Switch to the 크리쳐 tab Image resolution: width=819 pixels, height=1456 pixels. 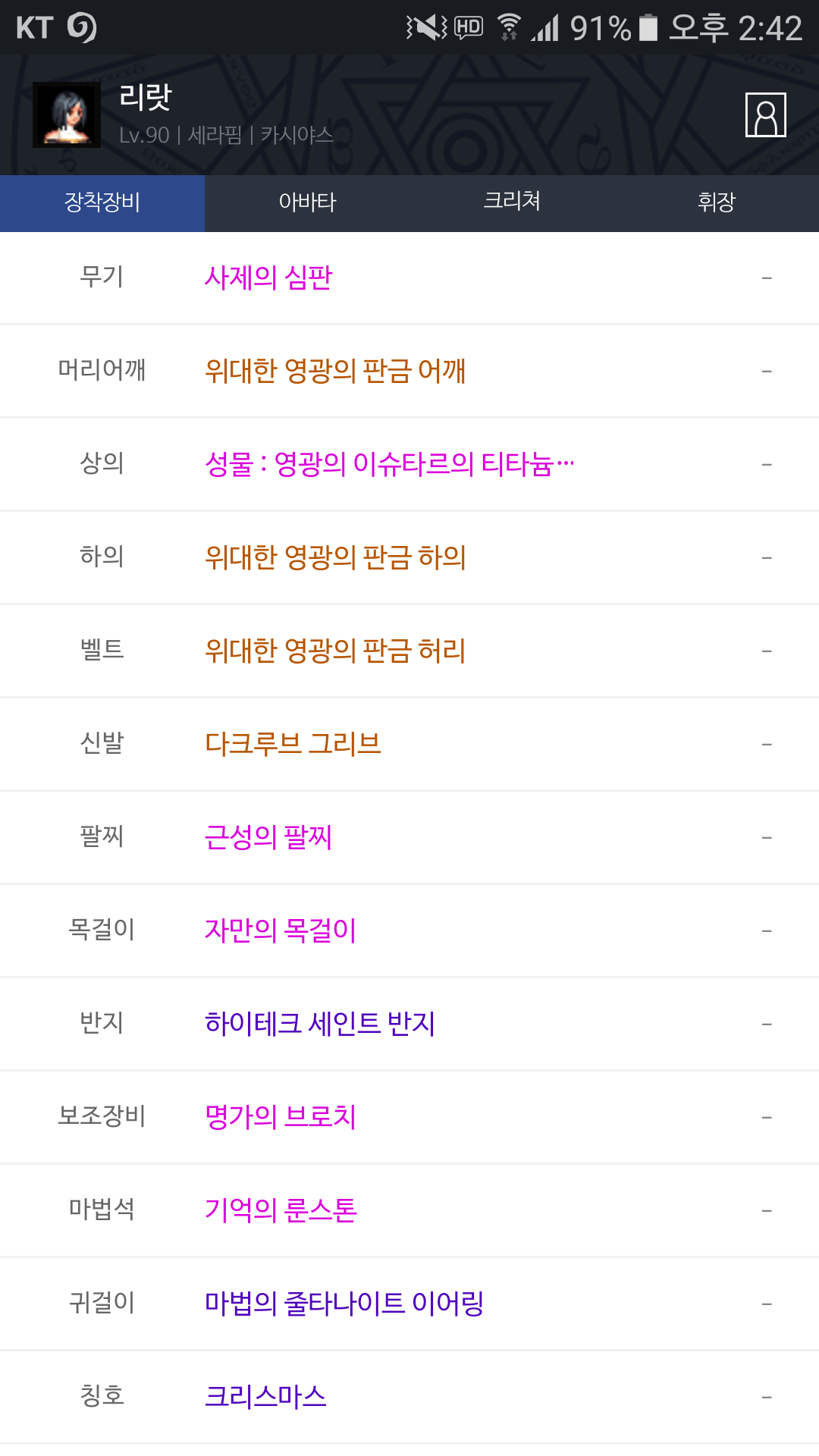(x=512, y=202)
